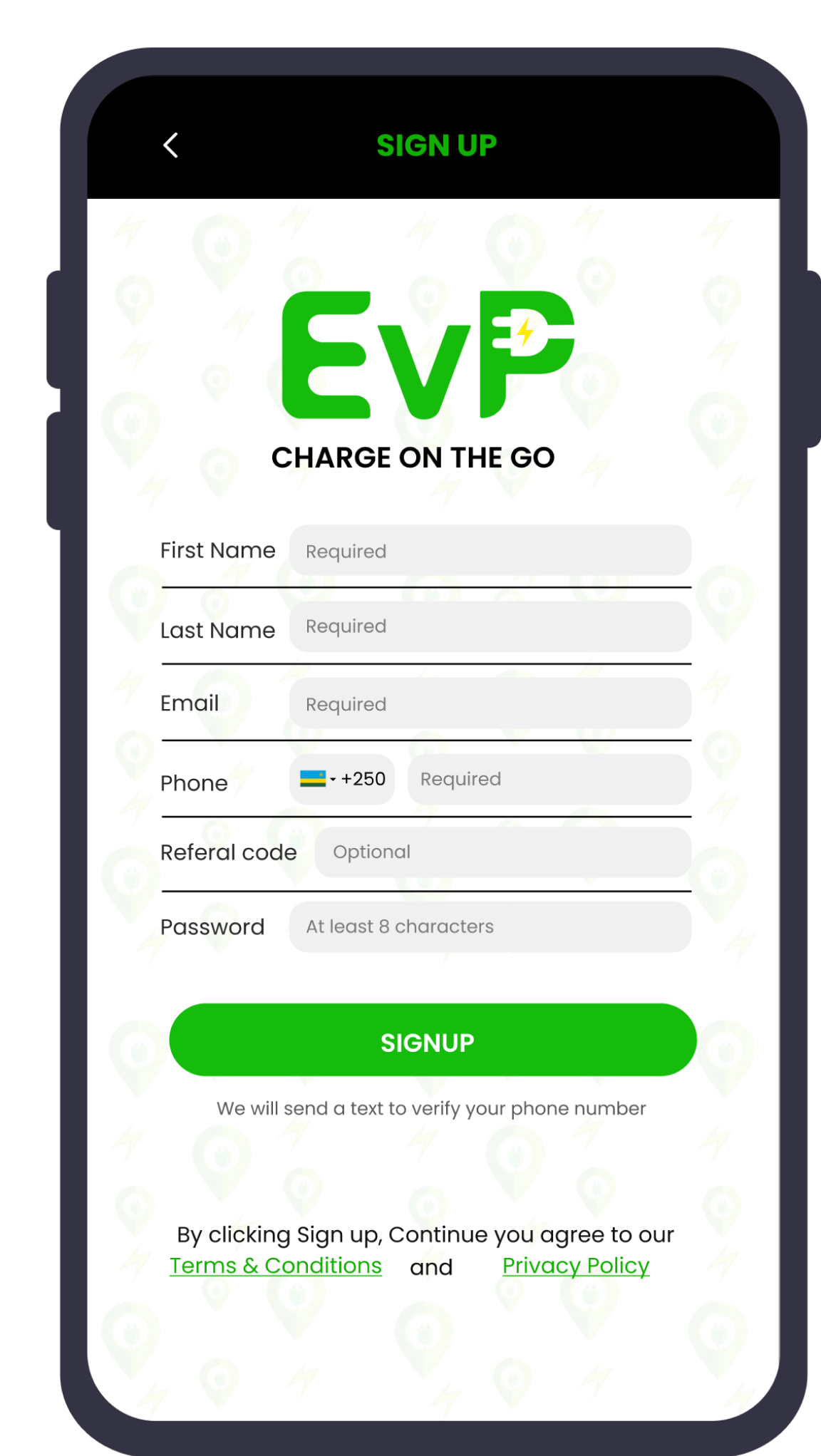Focus the Referal code field
The height and width of the screenshot is (1456, 821).
coord(502,852)
